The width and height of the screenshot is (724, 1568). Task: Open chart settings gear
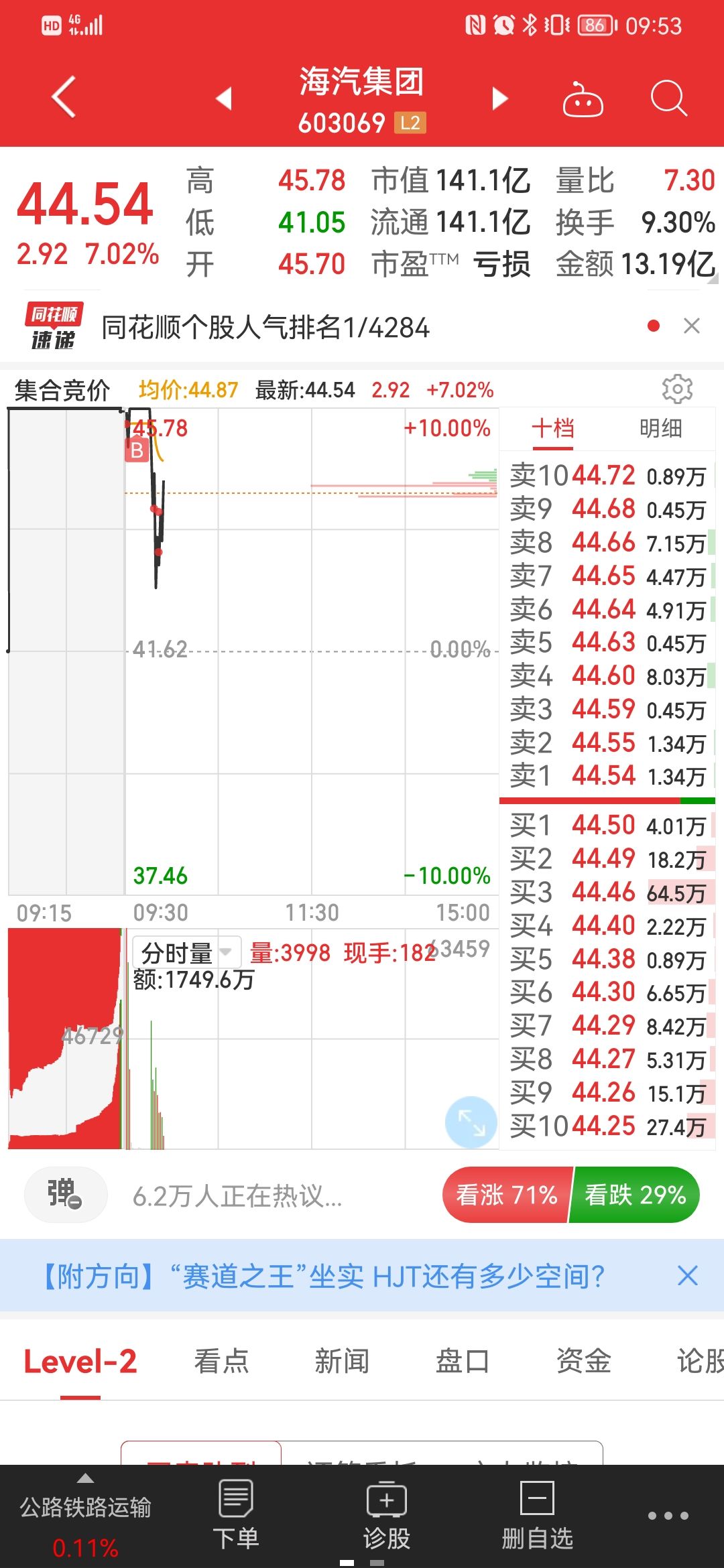[x=676, y=389]
